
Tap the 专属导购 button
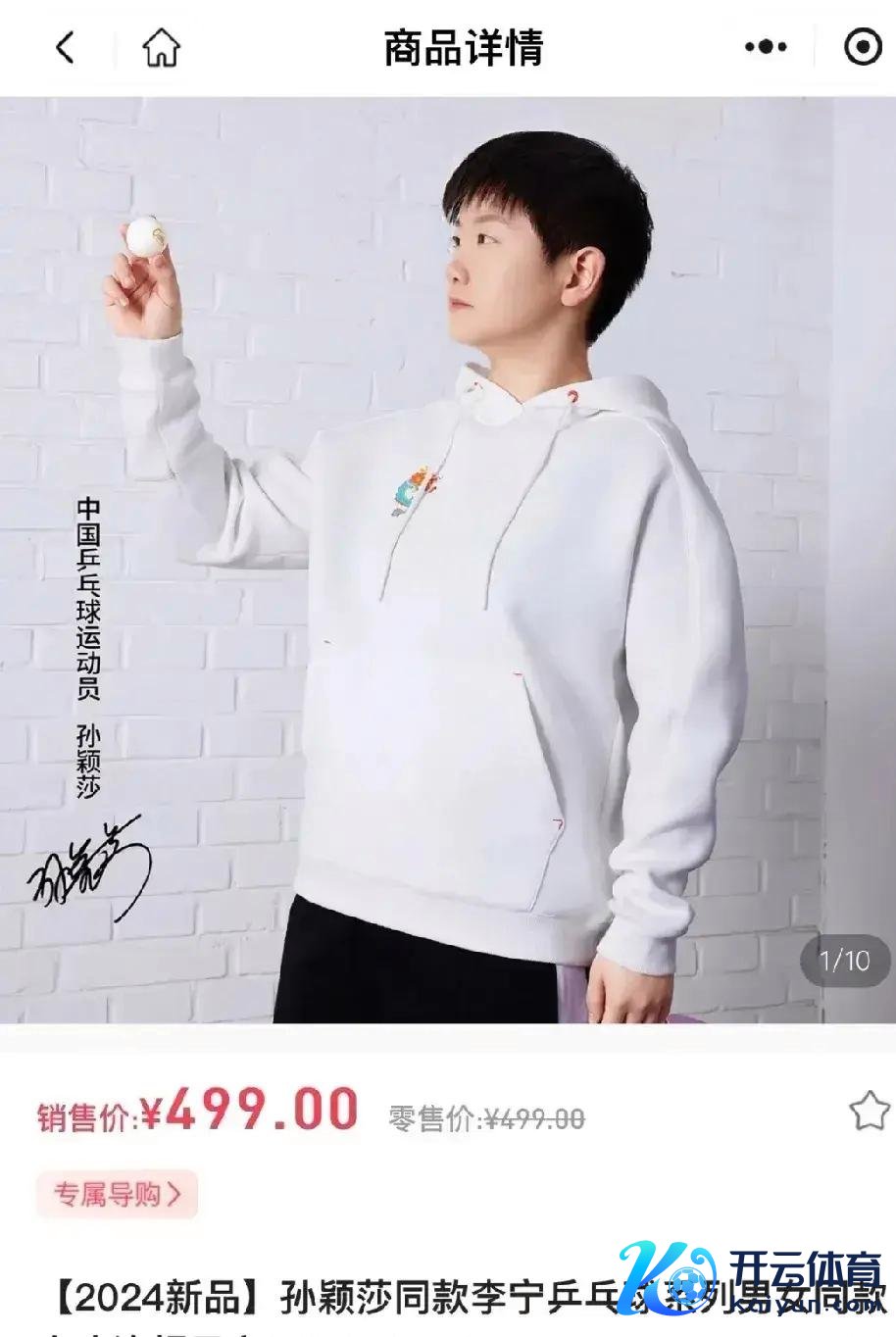click(x=118, y=1194)
